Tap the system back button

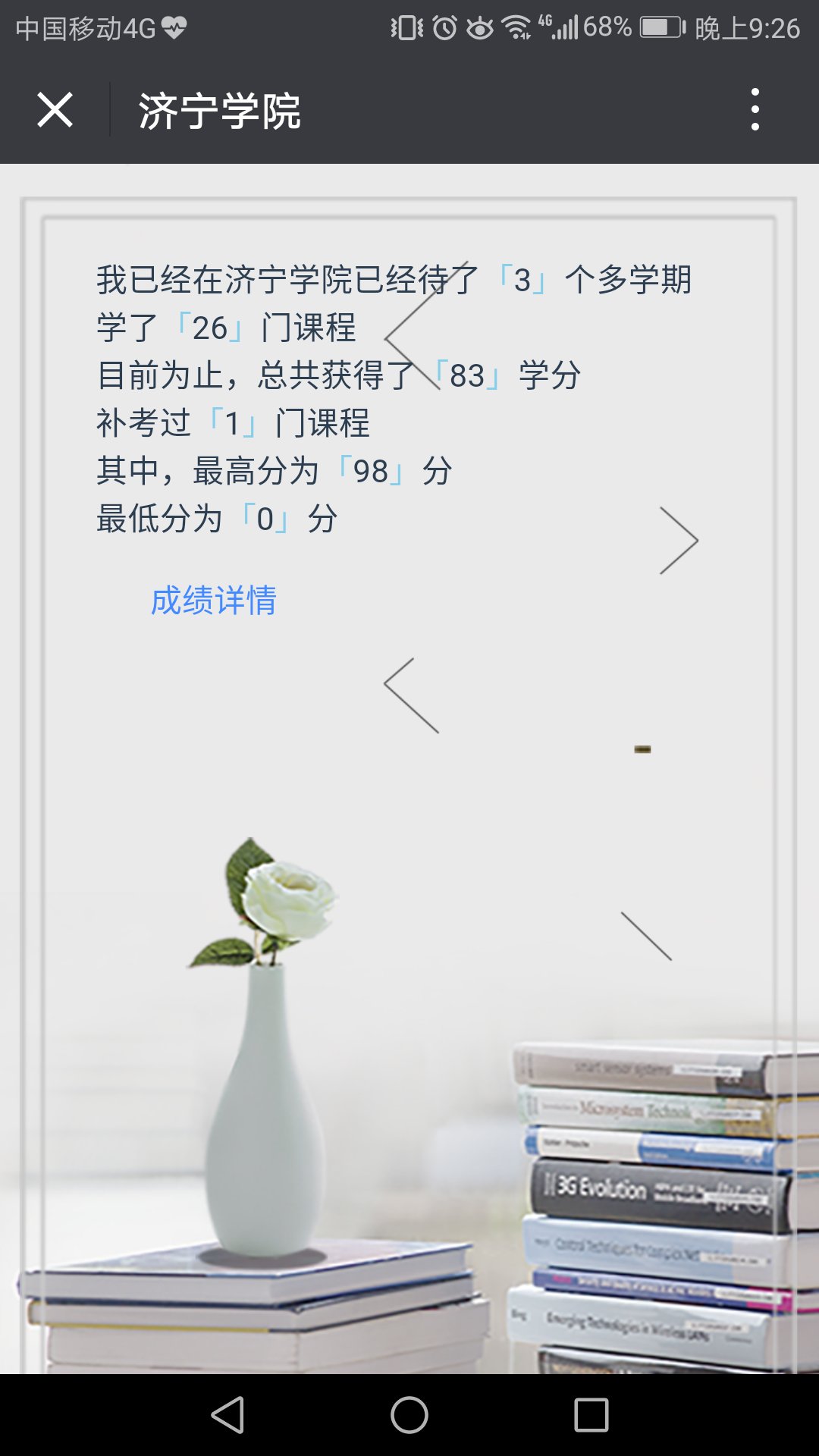227,1415
